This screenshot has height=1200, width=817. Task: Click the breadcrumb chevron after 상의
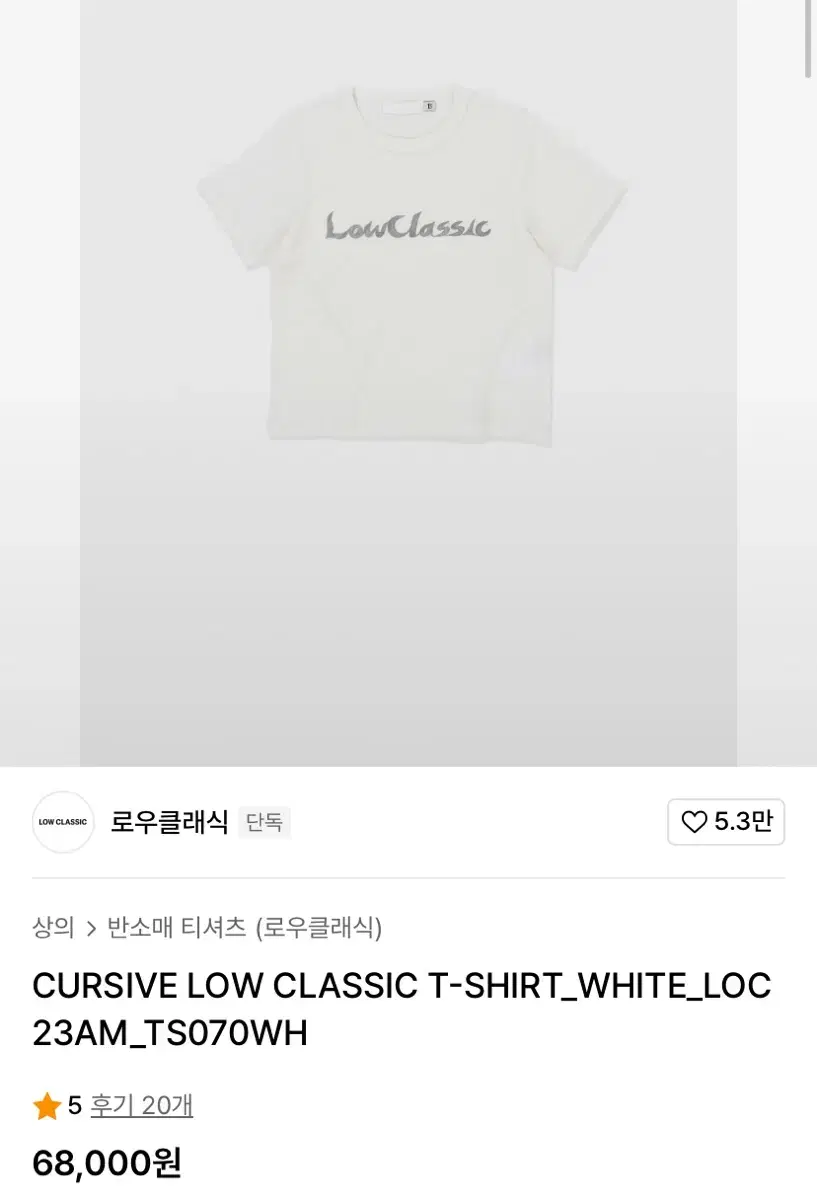(x=90, y=928)
